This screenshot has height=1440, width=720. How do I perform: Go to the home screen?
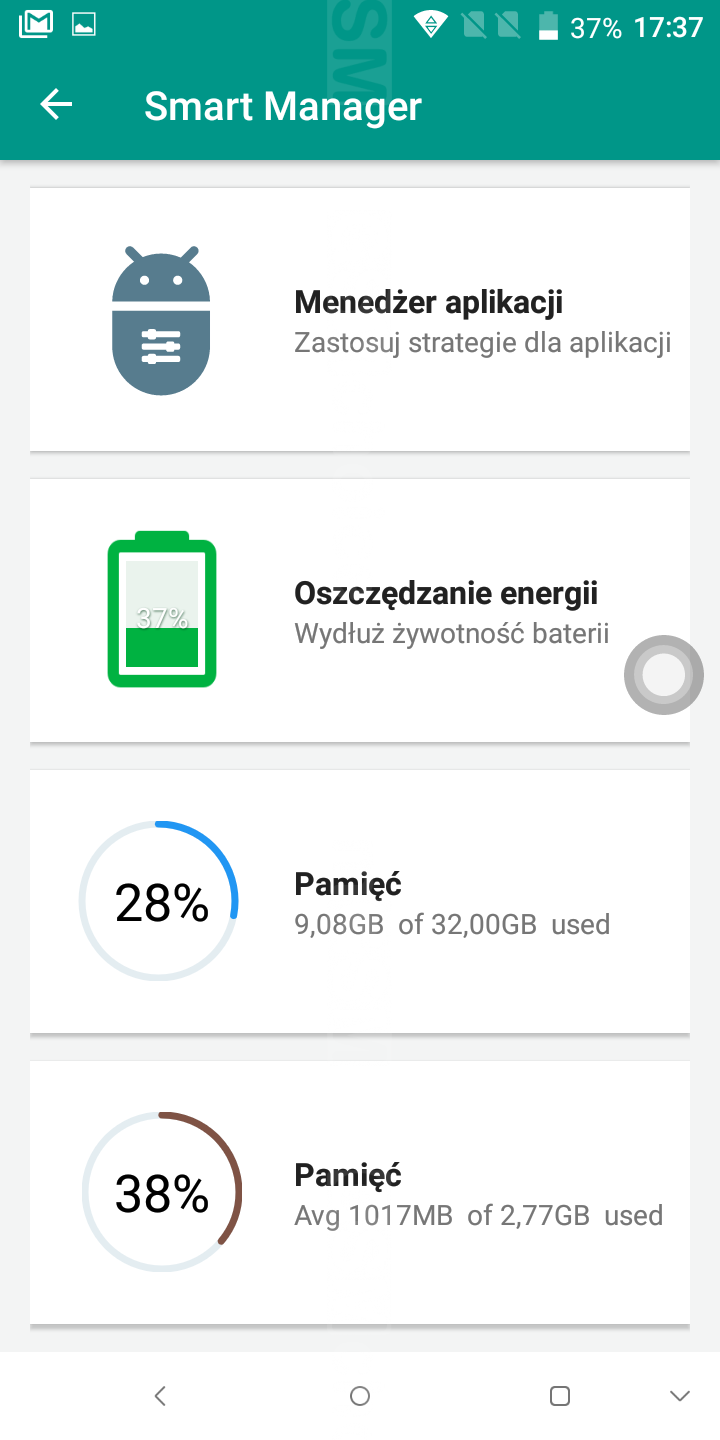tap(360, 1396)
